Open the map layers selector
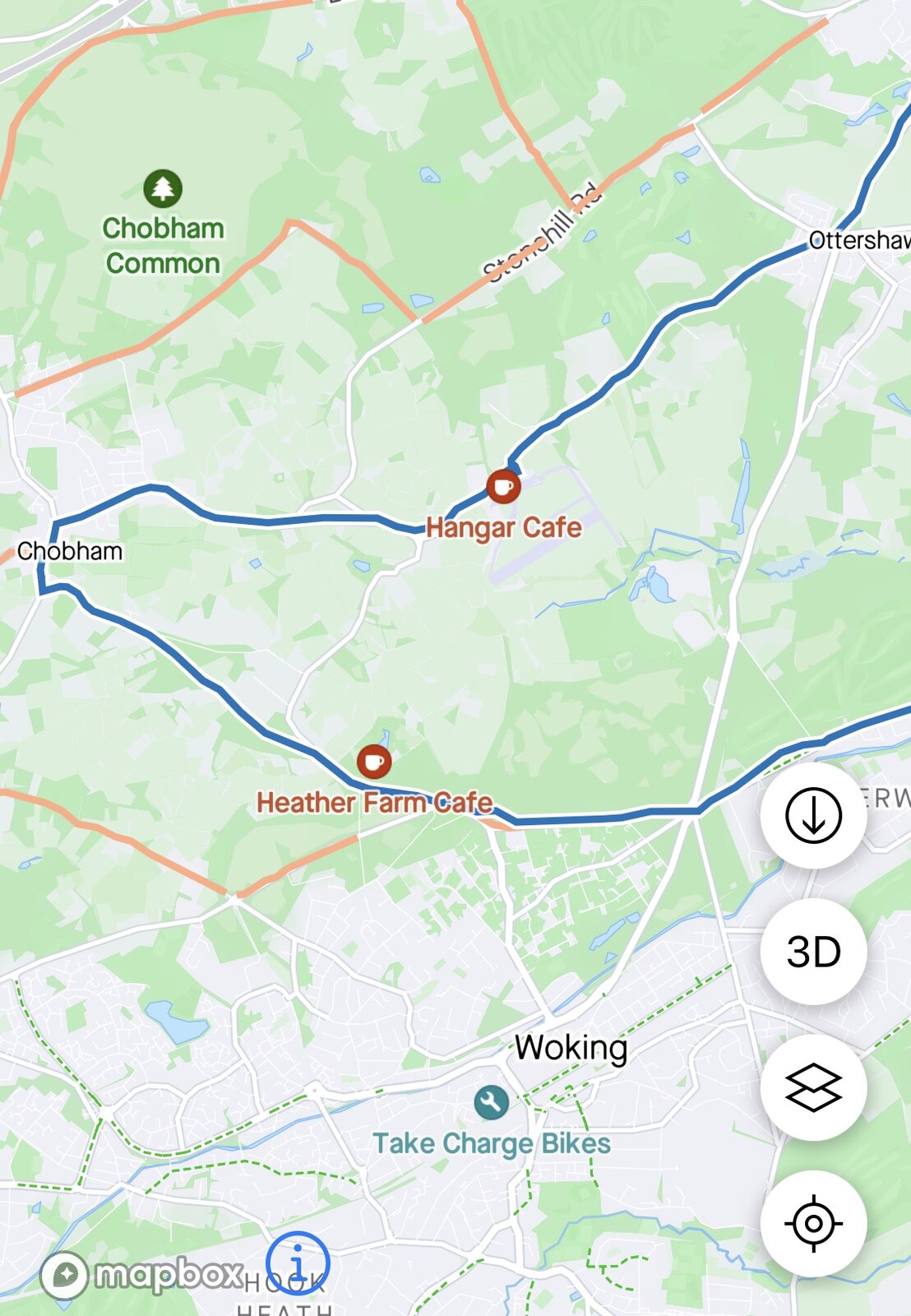911x1316 pixels. [x=813, y=1087]
